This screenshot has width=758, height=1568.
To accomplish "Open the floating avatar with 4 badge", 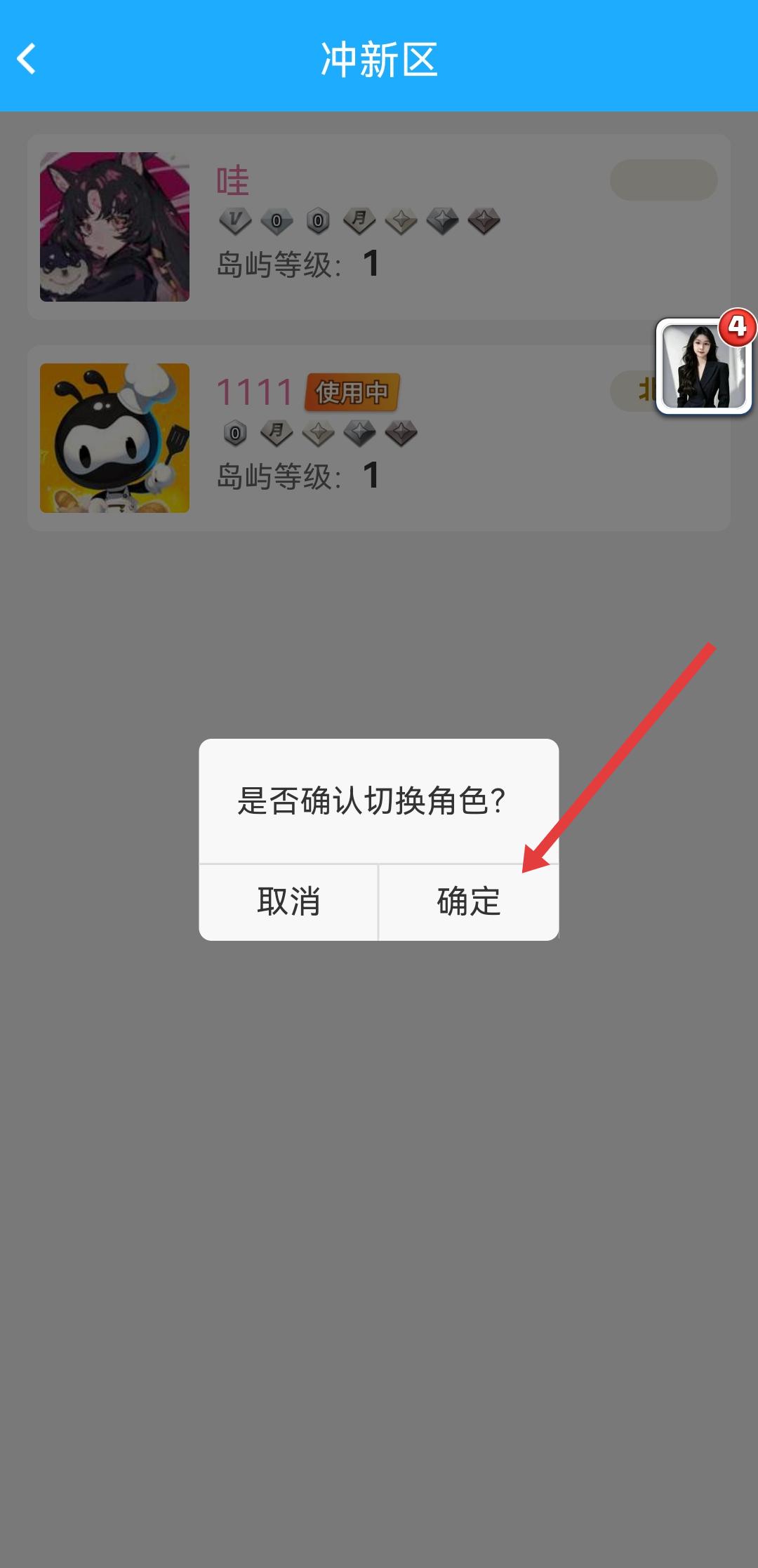I will pos(703,366).
